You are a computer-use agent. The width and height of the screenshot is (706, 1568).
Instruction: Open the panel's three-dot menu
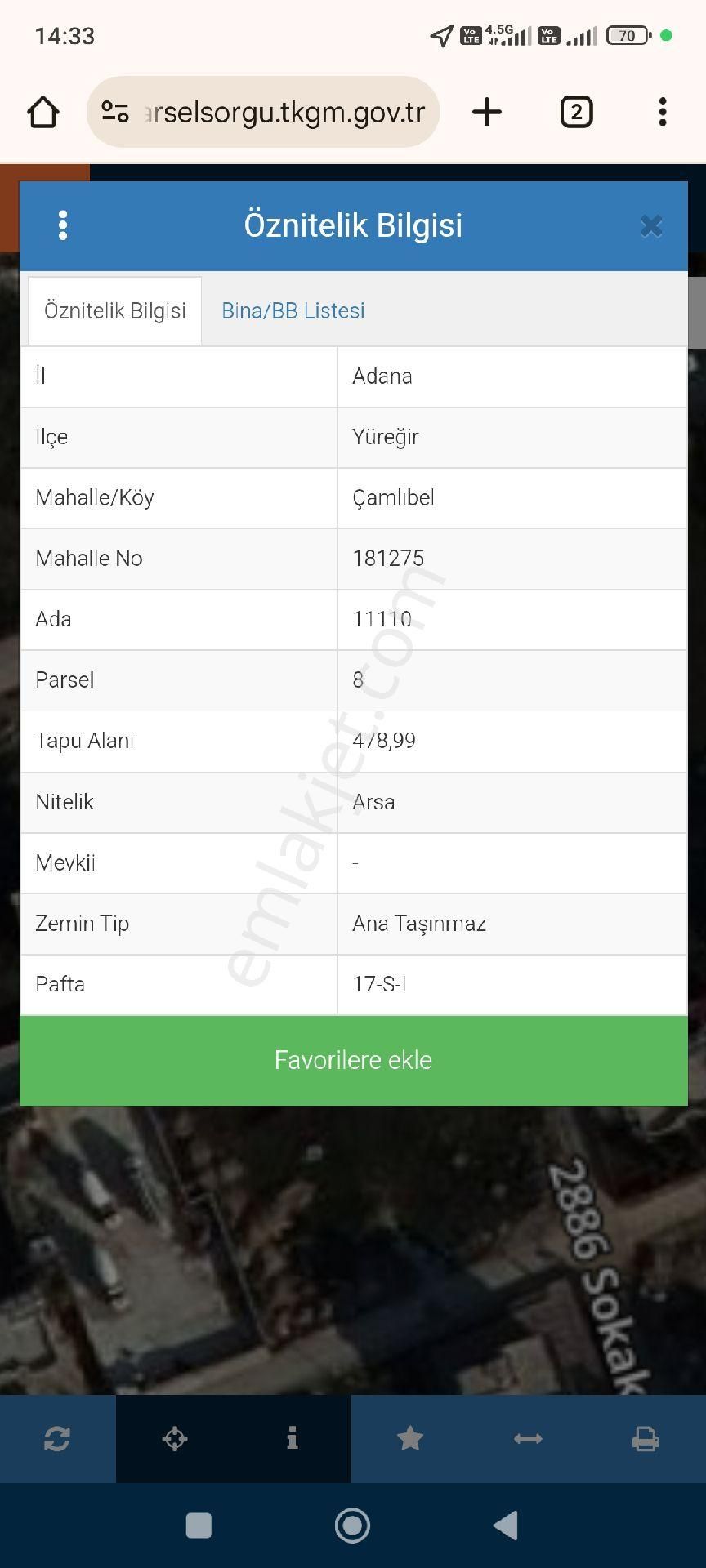click(x=63, y=225)
